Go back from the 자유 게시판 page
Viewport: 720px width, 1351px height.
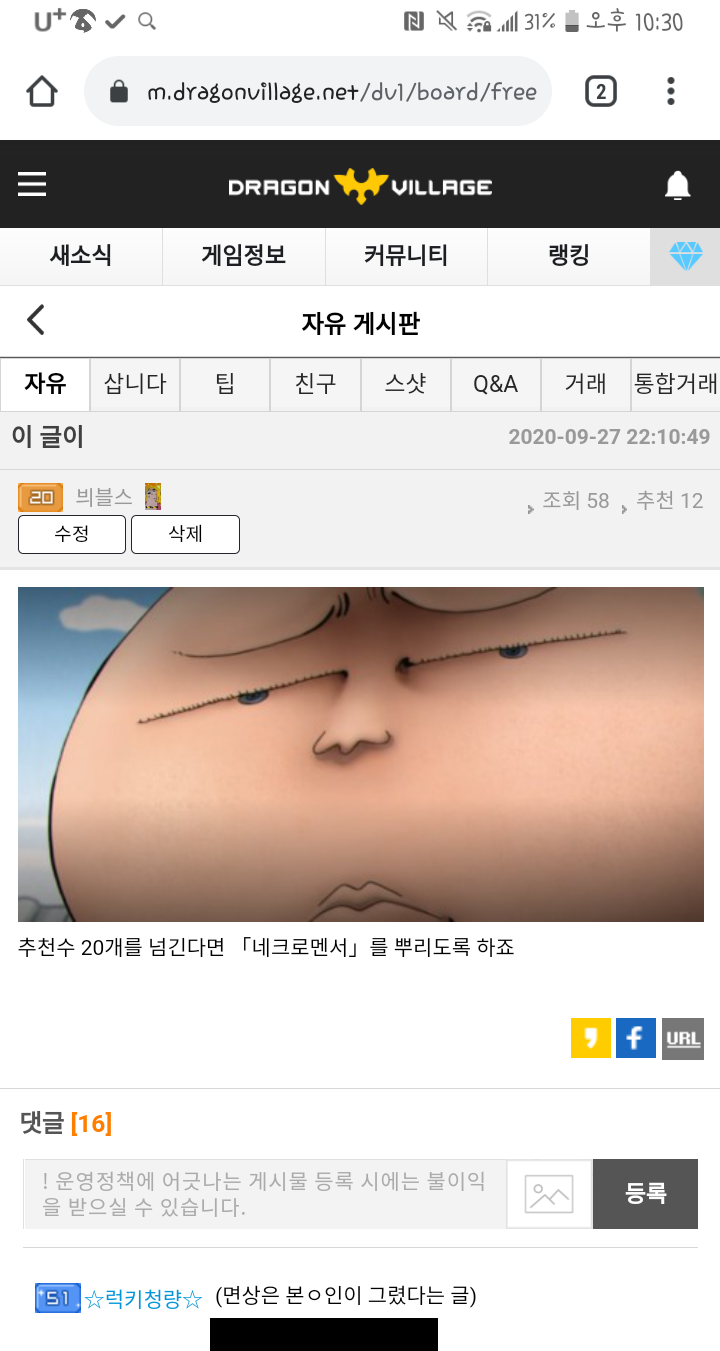[x=36, y=321]
